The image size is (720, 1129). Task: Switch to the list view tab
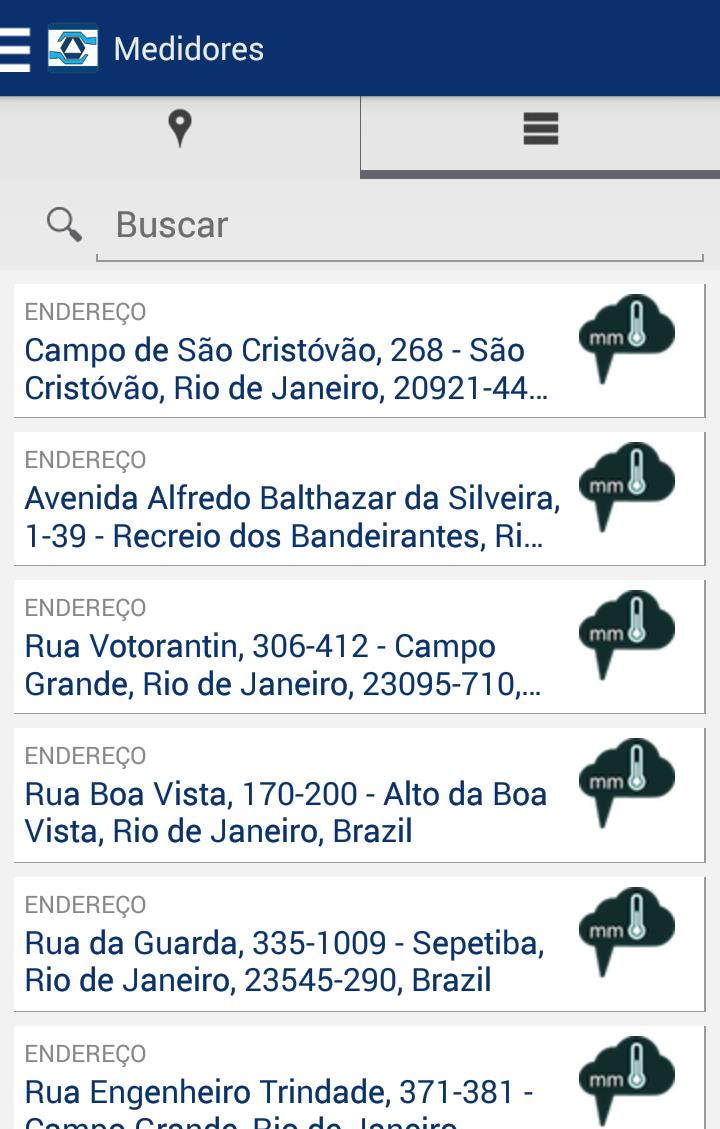540,130
